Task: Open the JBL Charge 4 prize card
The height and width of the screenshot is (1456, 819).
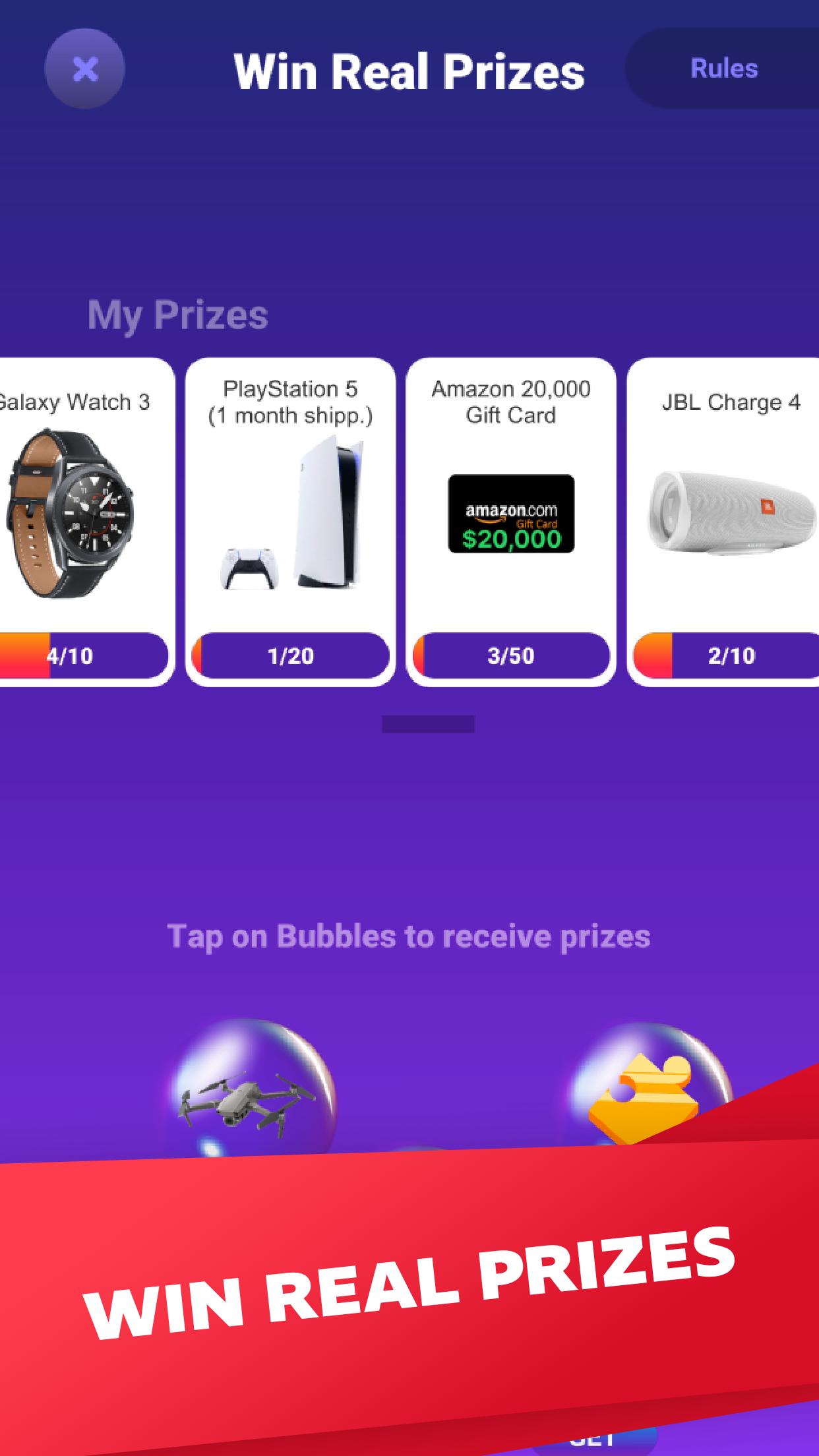Action: click(723, 522)
